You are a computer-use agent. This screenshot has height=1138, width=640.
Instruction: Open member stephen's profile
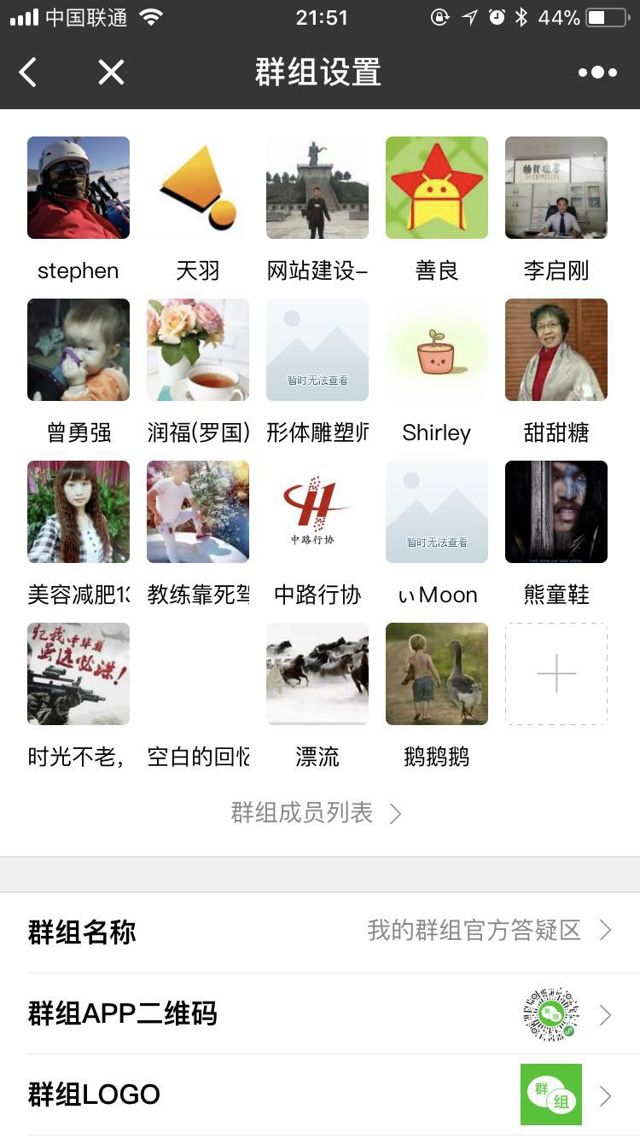[78, 188]
